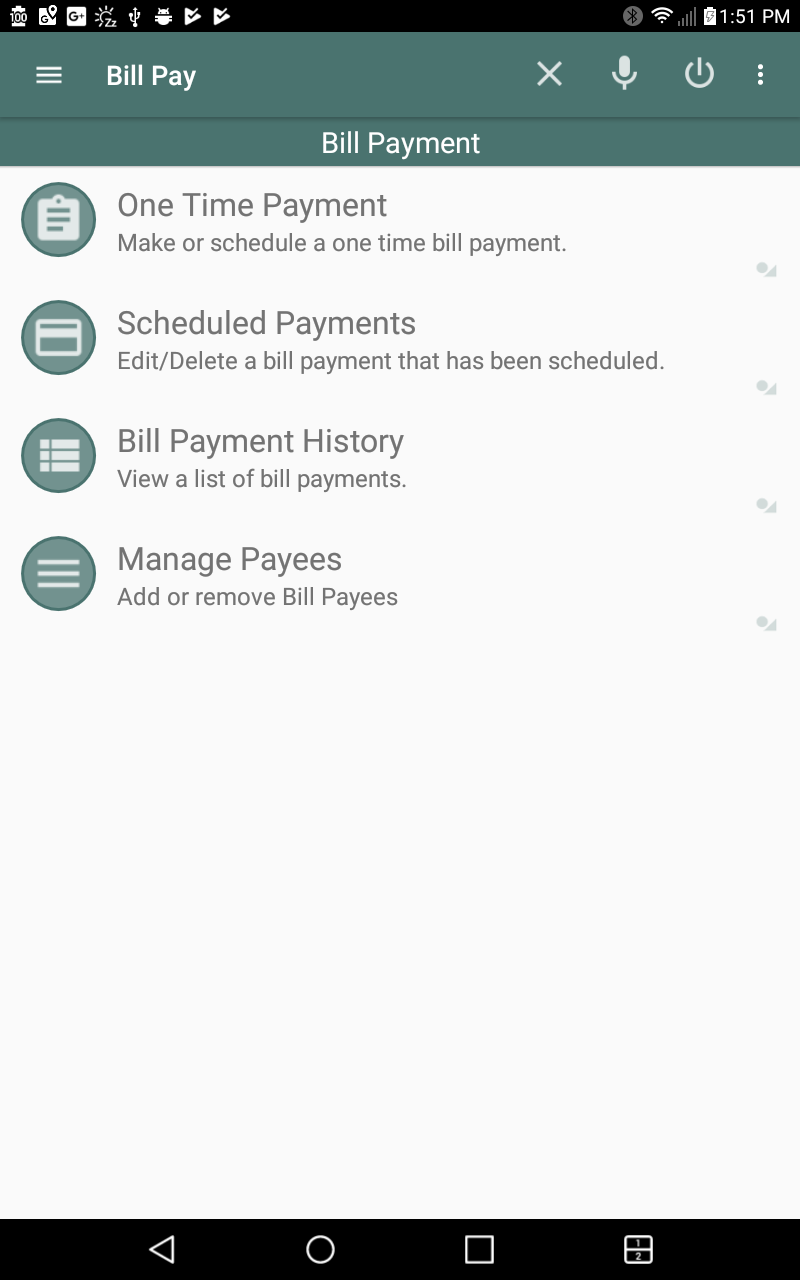800x1280 pixels.
Task: Open the overflow three-dot menu
Action: [760, 73]
